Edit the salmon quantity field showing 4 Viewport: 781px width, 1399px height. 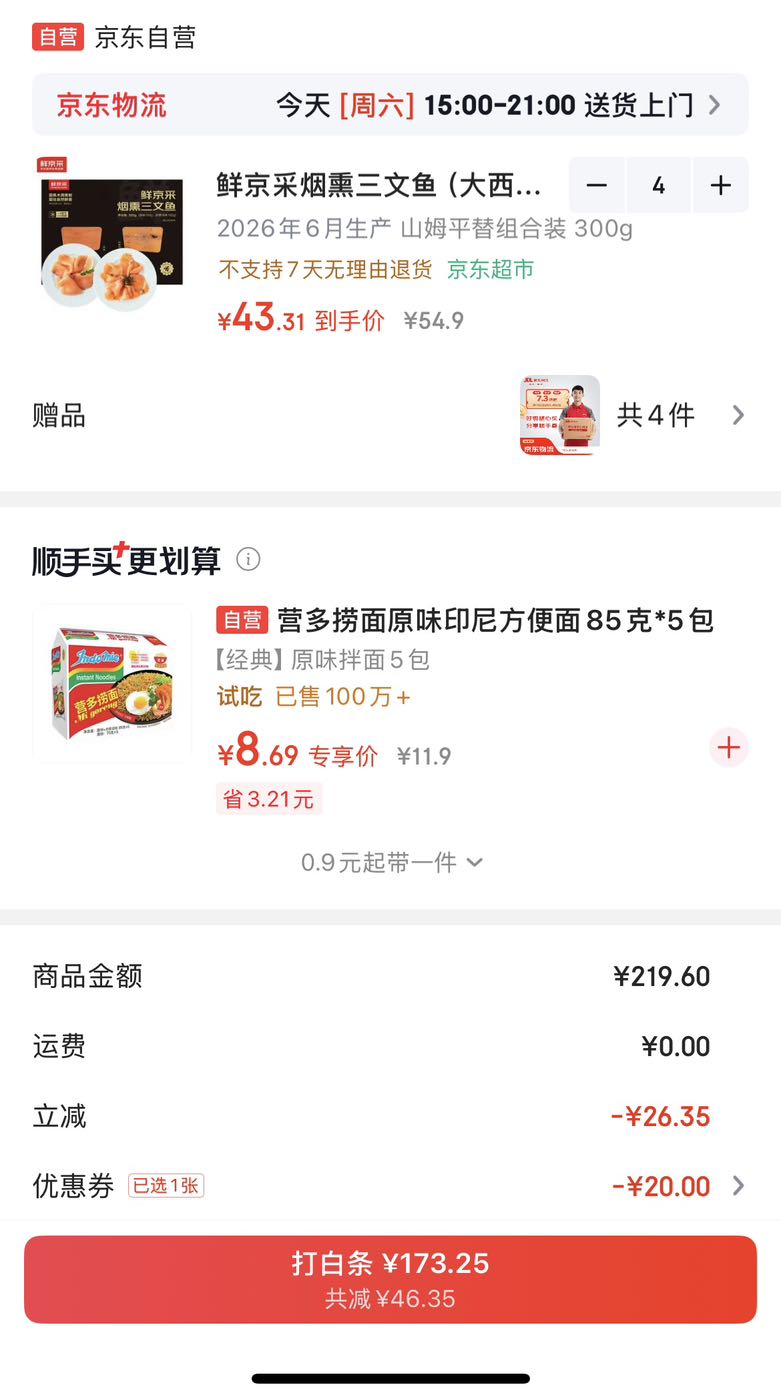(658, 185)
